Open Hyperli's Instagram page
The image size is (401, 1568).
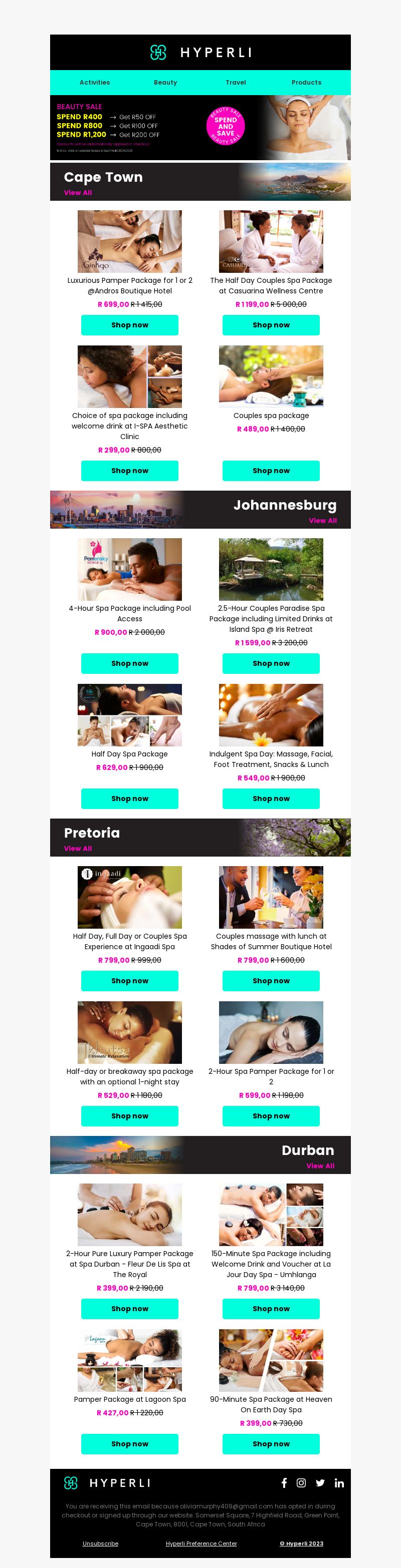point(301,1483)
